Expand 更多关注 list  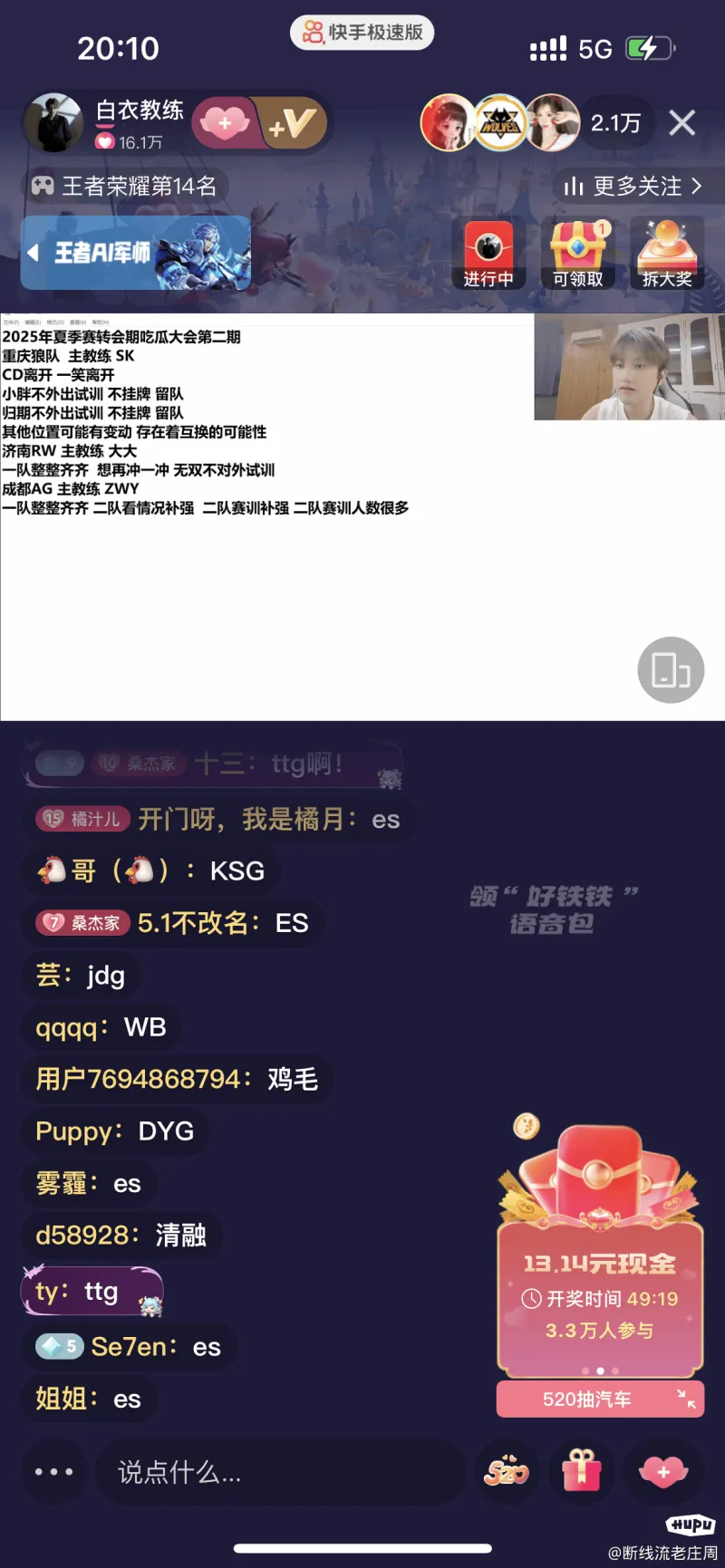[x=632, y=186]
